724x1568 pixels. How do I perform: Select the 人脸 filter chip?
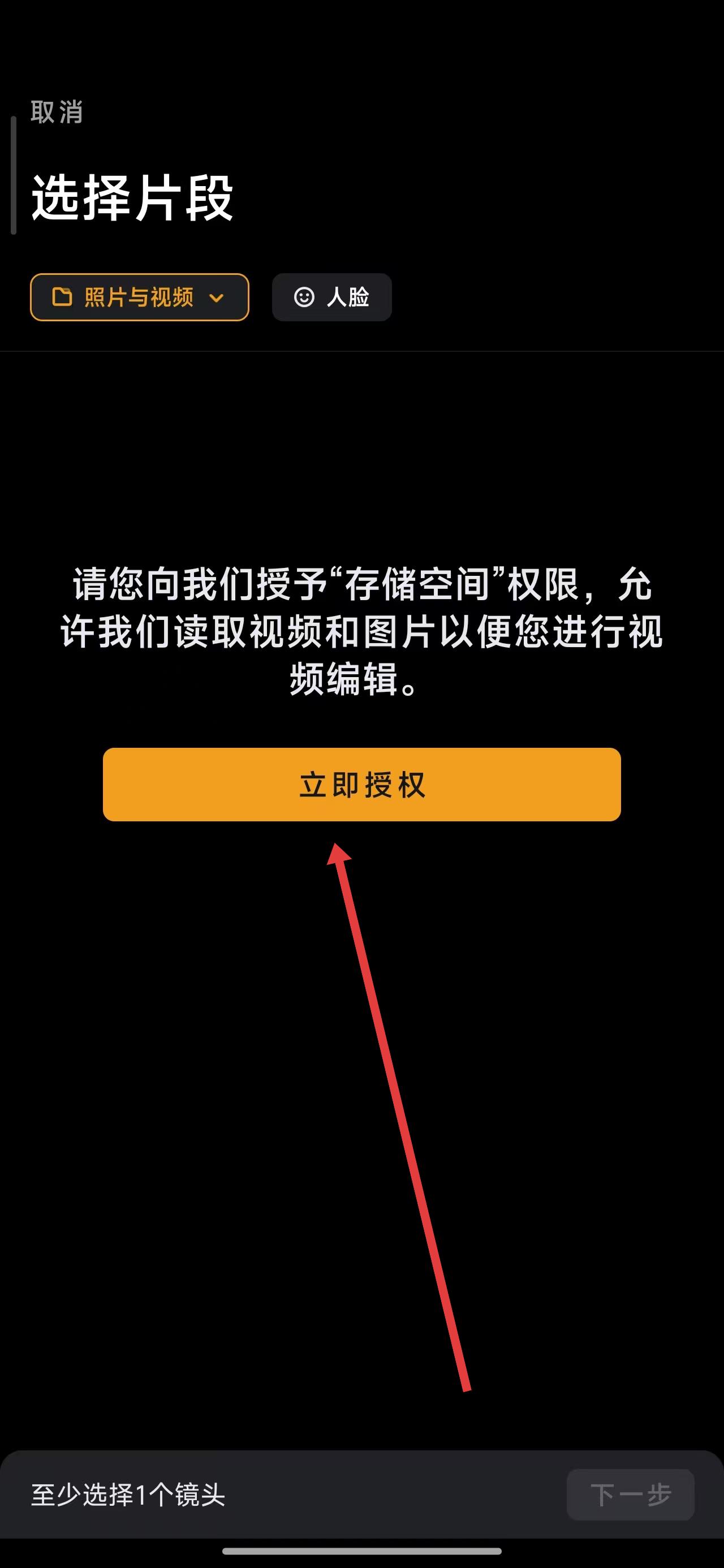(x=332, y=297)
